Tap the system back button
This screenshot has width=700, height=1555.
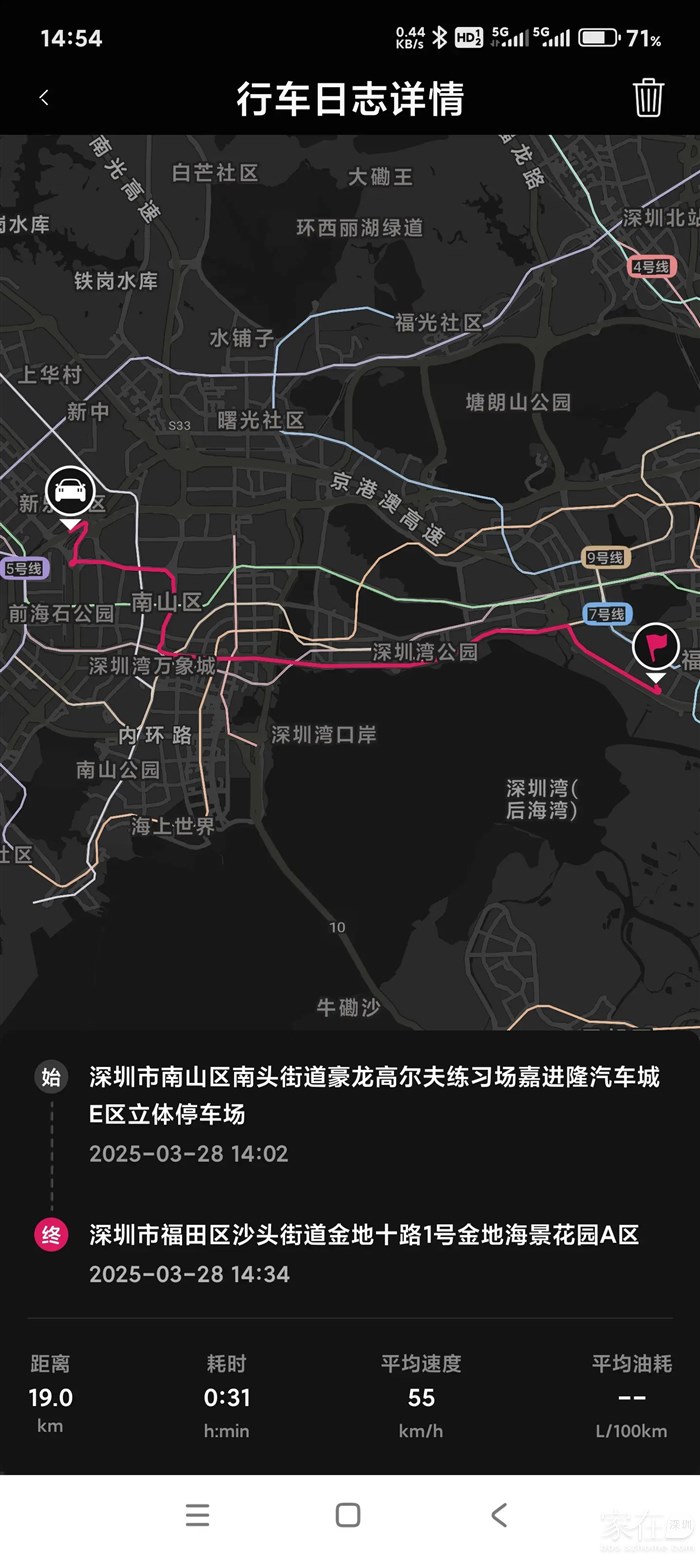click(x=499, y=1515)
